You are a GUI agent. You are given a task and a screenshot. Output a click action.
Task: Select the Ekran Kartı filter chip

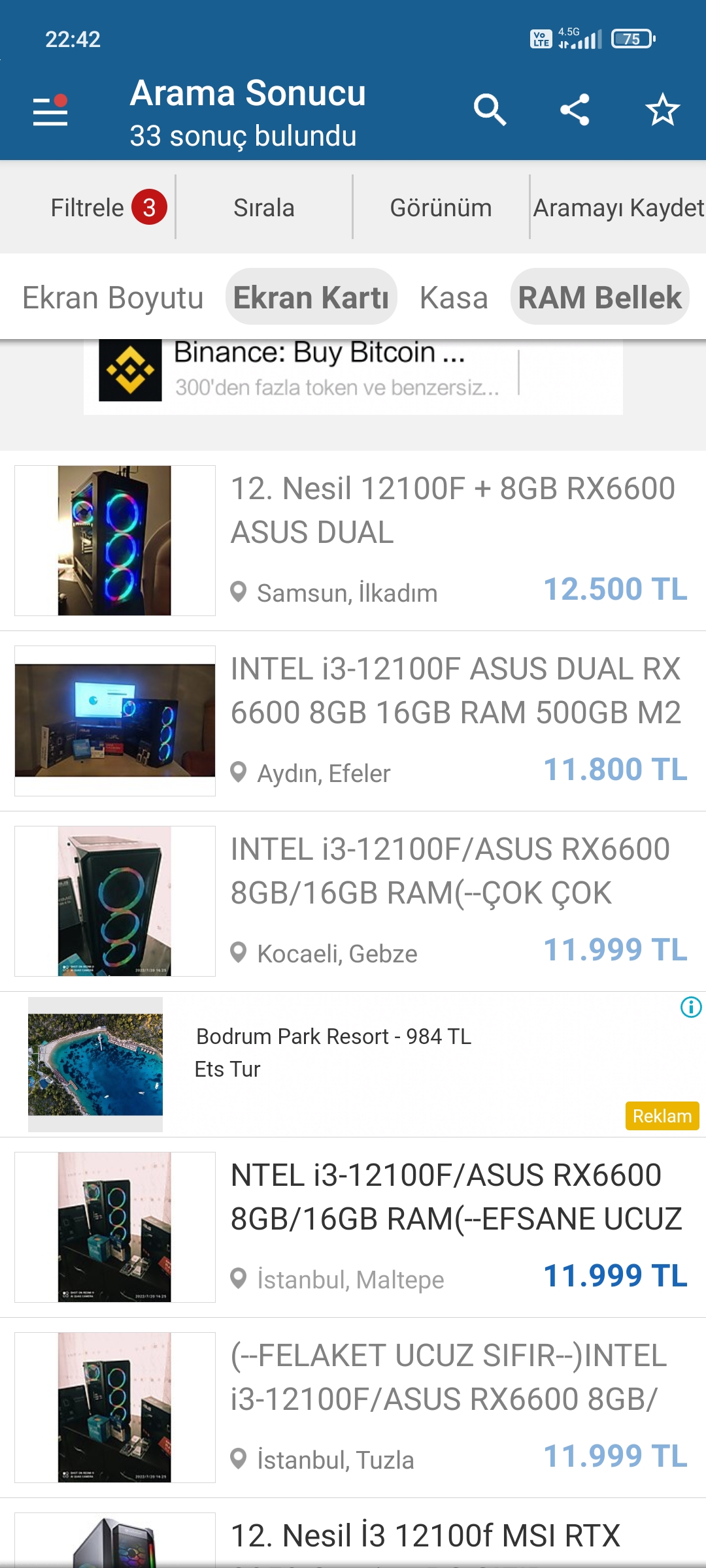point(311,298)
